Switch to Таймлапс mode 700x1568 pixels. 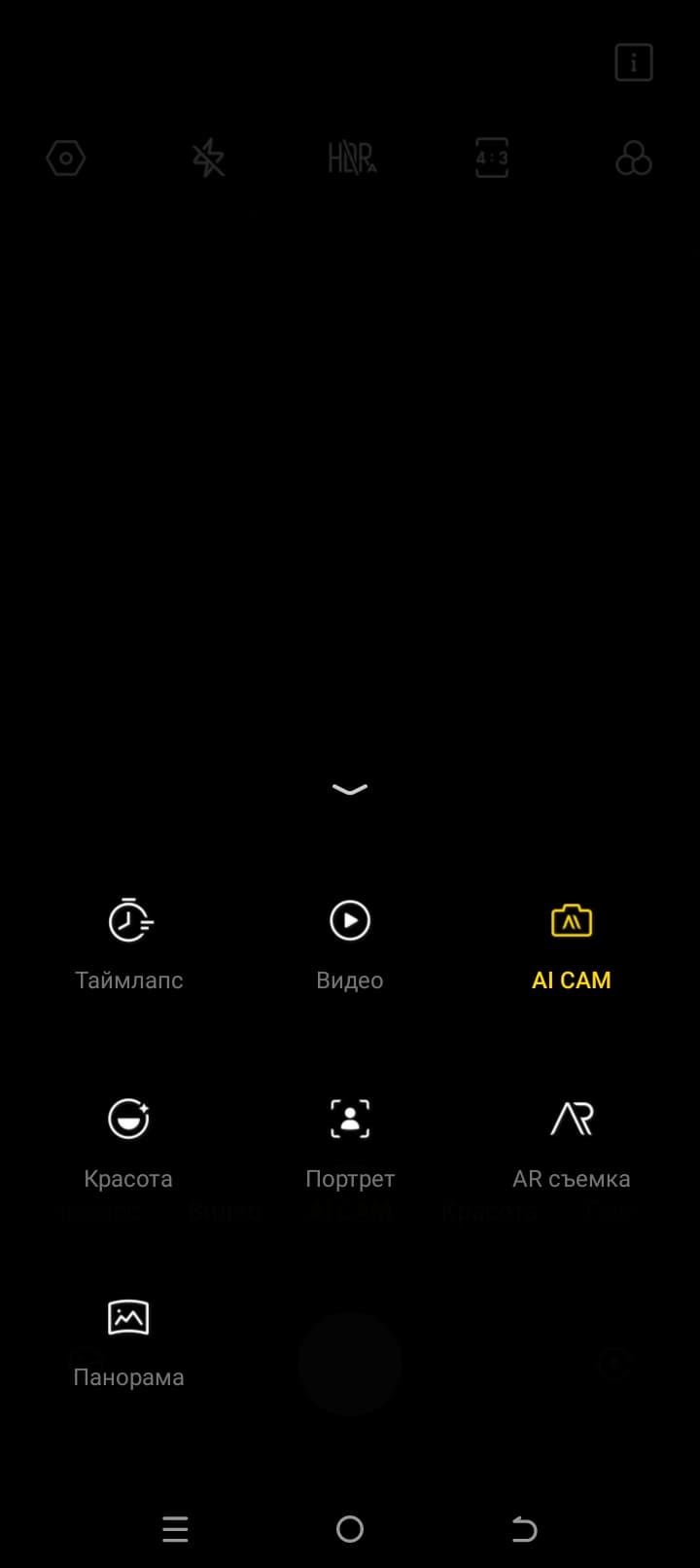(129, 944)
